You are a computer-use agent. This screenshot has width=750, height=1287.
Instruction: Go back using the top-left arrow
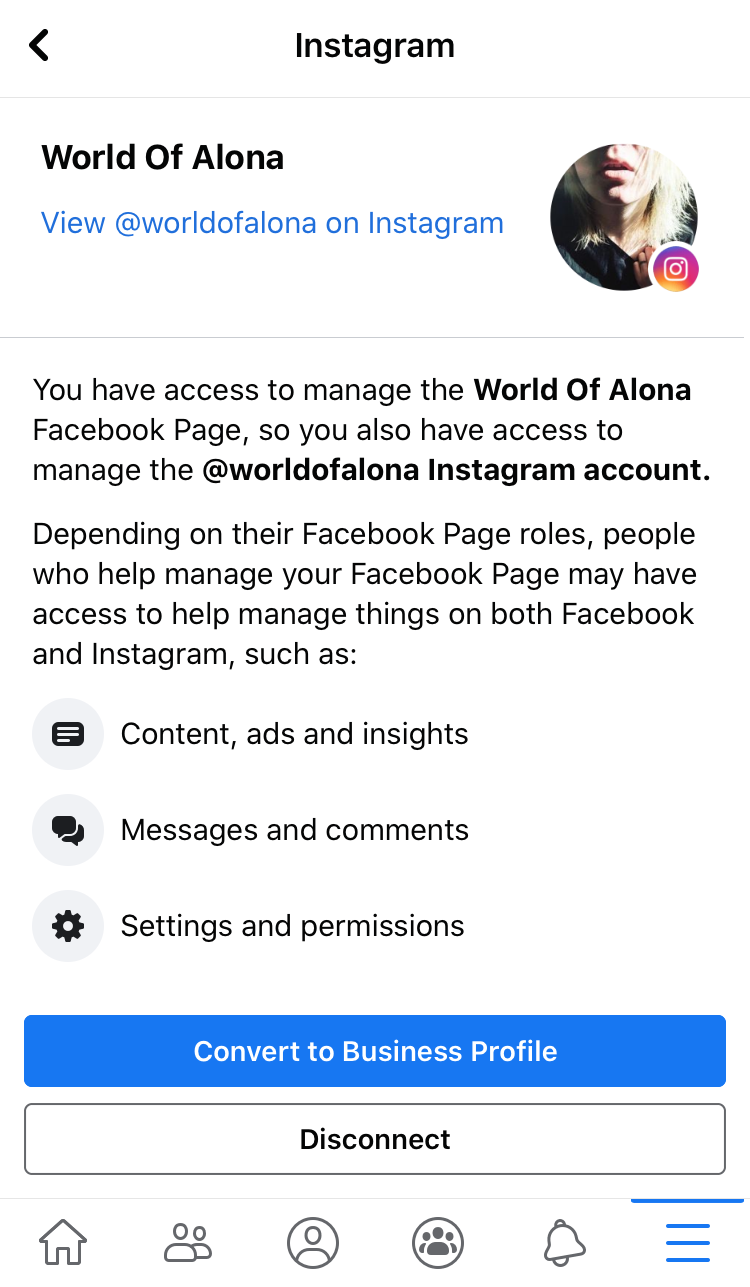pyautogui.click(x=39, y=45)
